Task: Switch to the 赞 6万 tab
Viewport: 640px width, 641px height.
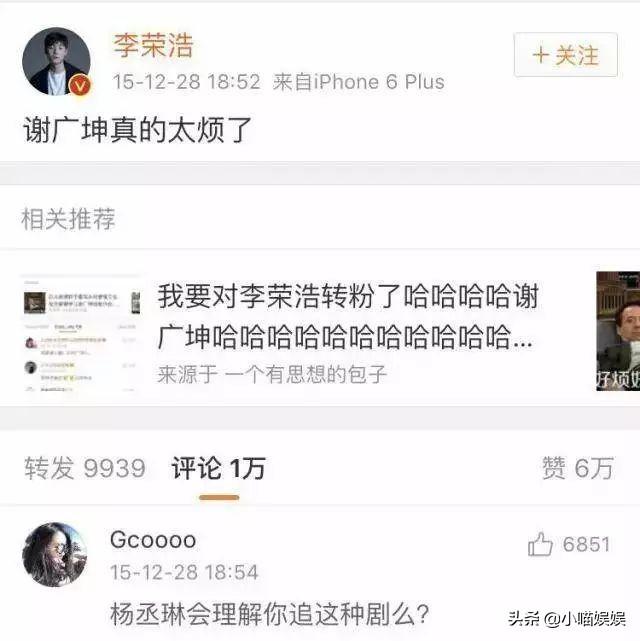Action: click(578, 468)
